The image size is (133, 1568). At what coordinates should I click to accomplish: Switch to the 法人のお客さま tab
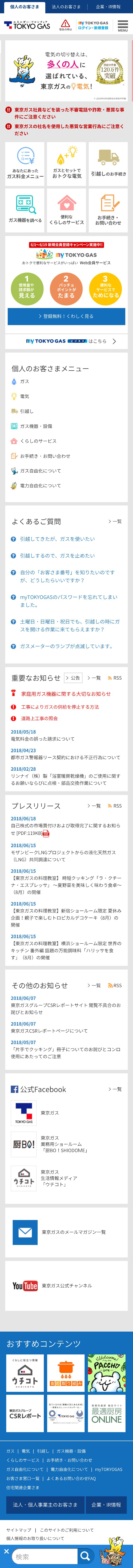pos(66,7)
